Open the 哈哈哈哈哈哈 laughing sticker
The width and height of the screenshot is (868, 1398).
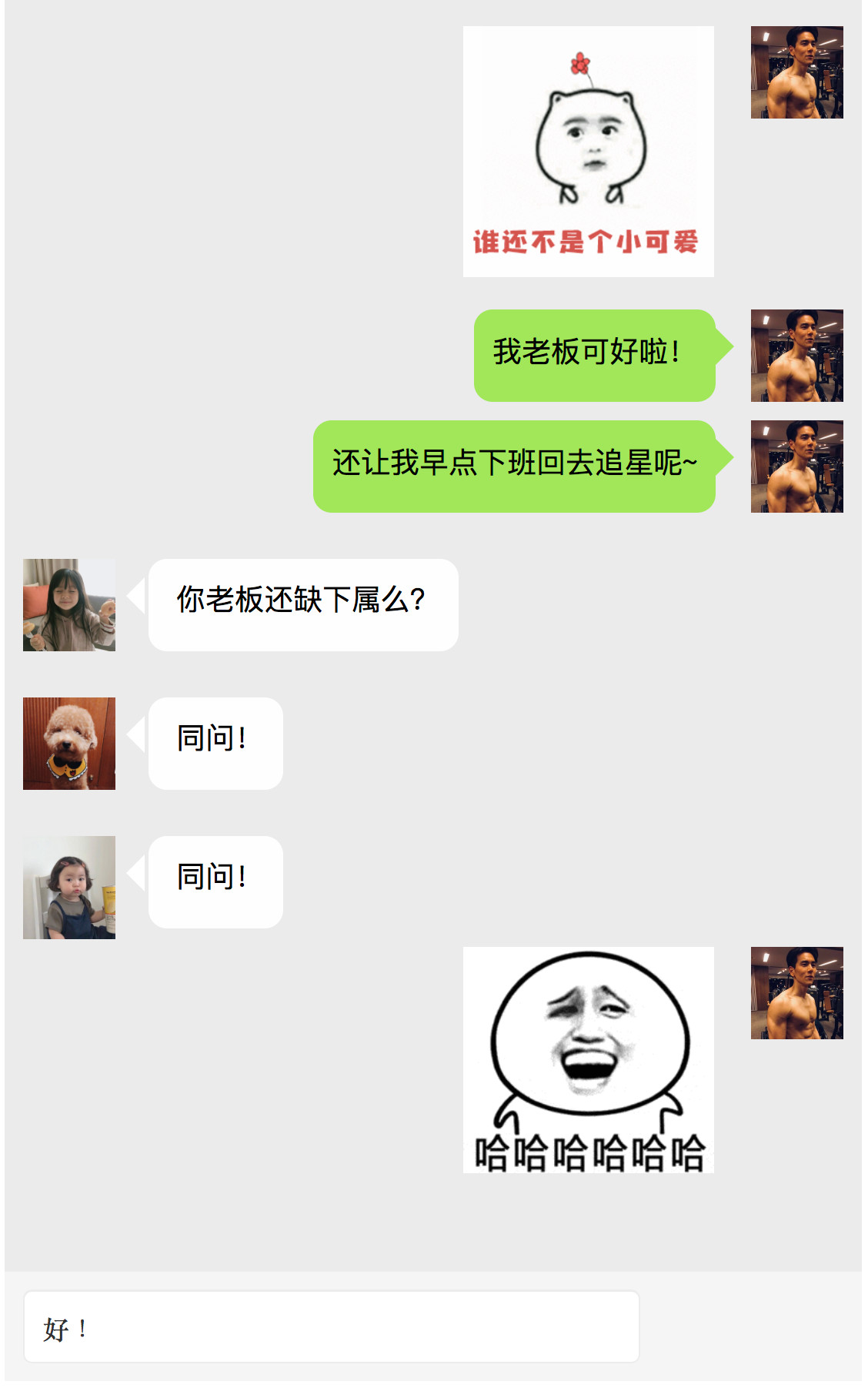pos(588,1059)
